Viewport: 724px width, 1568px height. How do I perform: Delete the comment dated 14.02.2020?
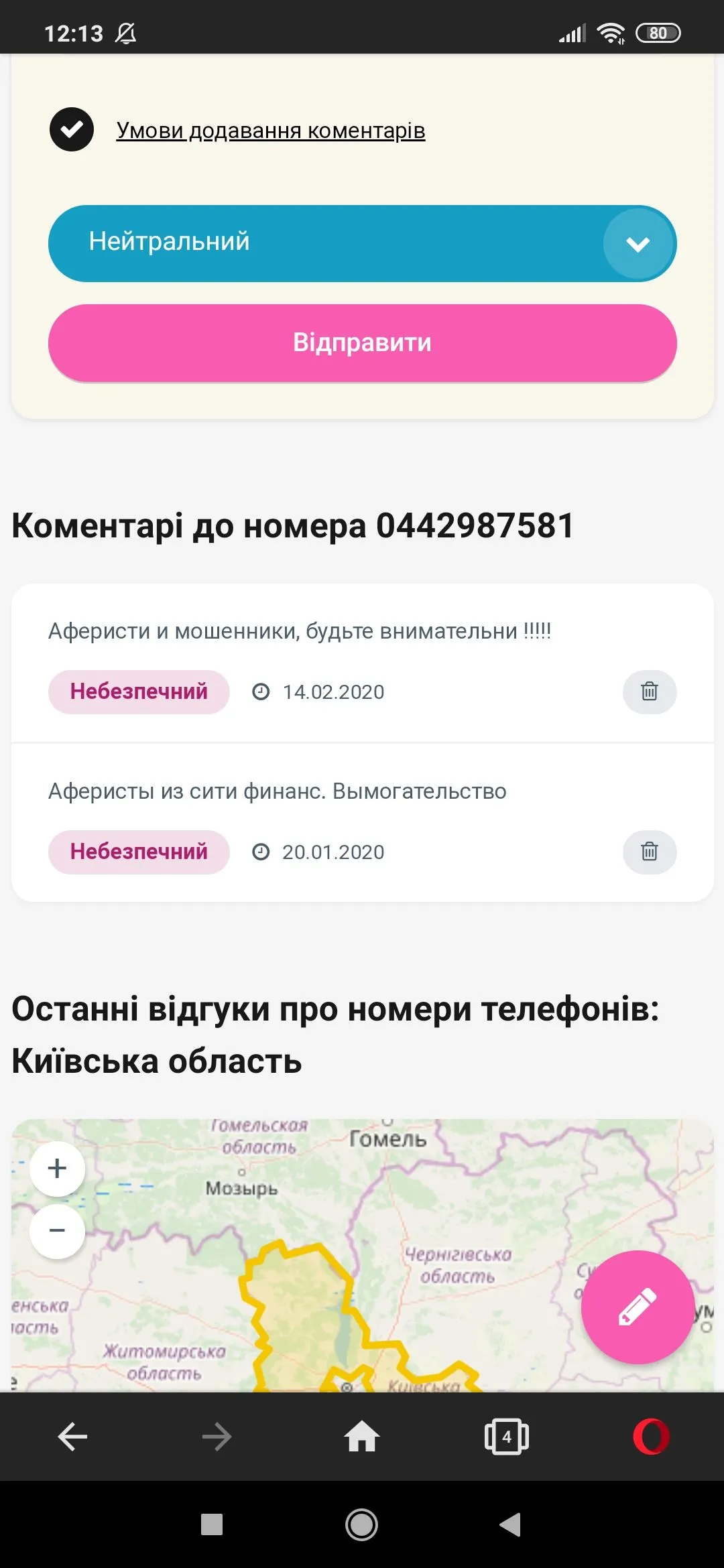(x=649, y=692)
